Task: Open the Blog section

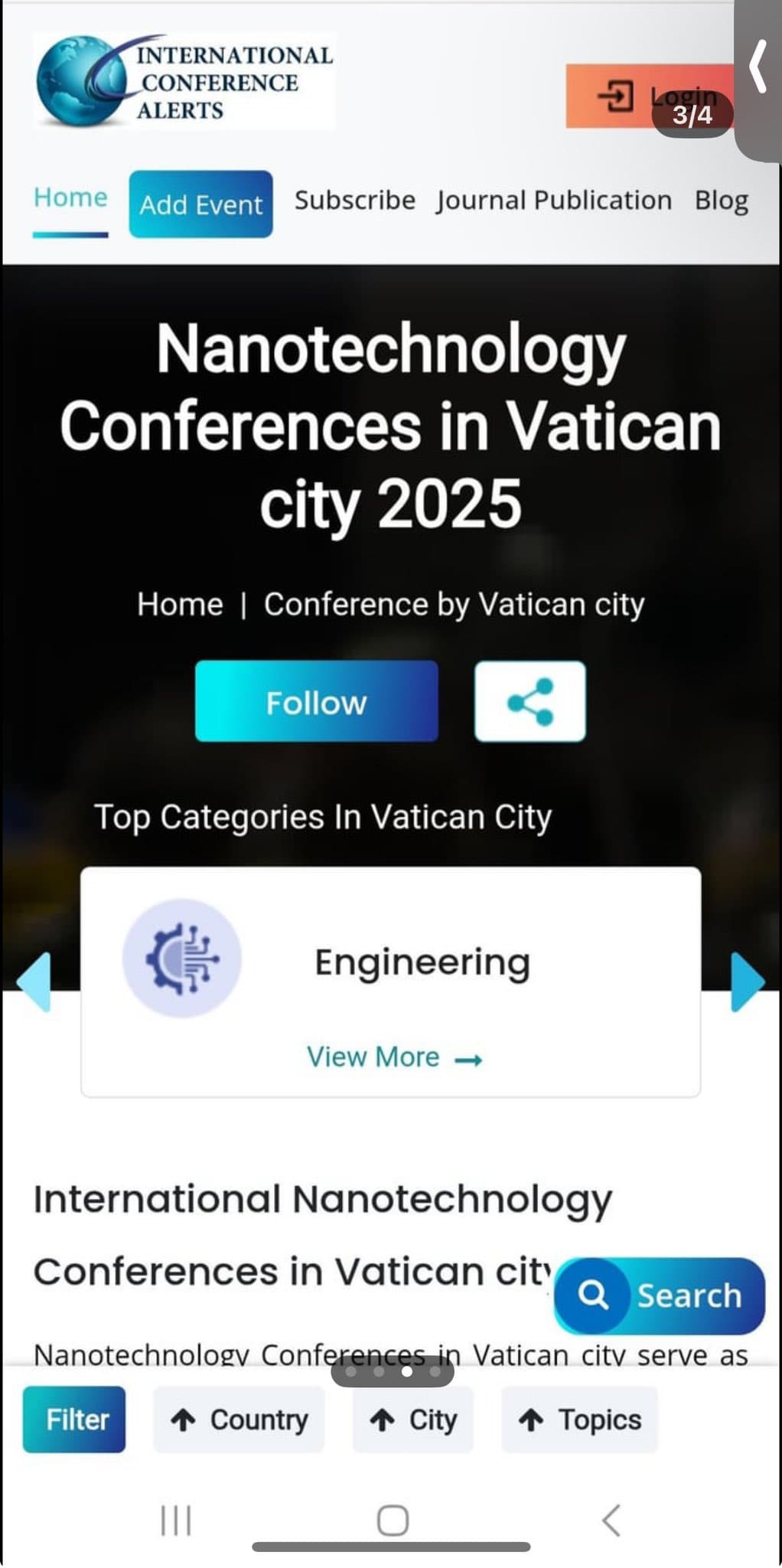Action: click(721, 201)
